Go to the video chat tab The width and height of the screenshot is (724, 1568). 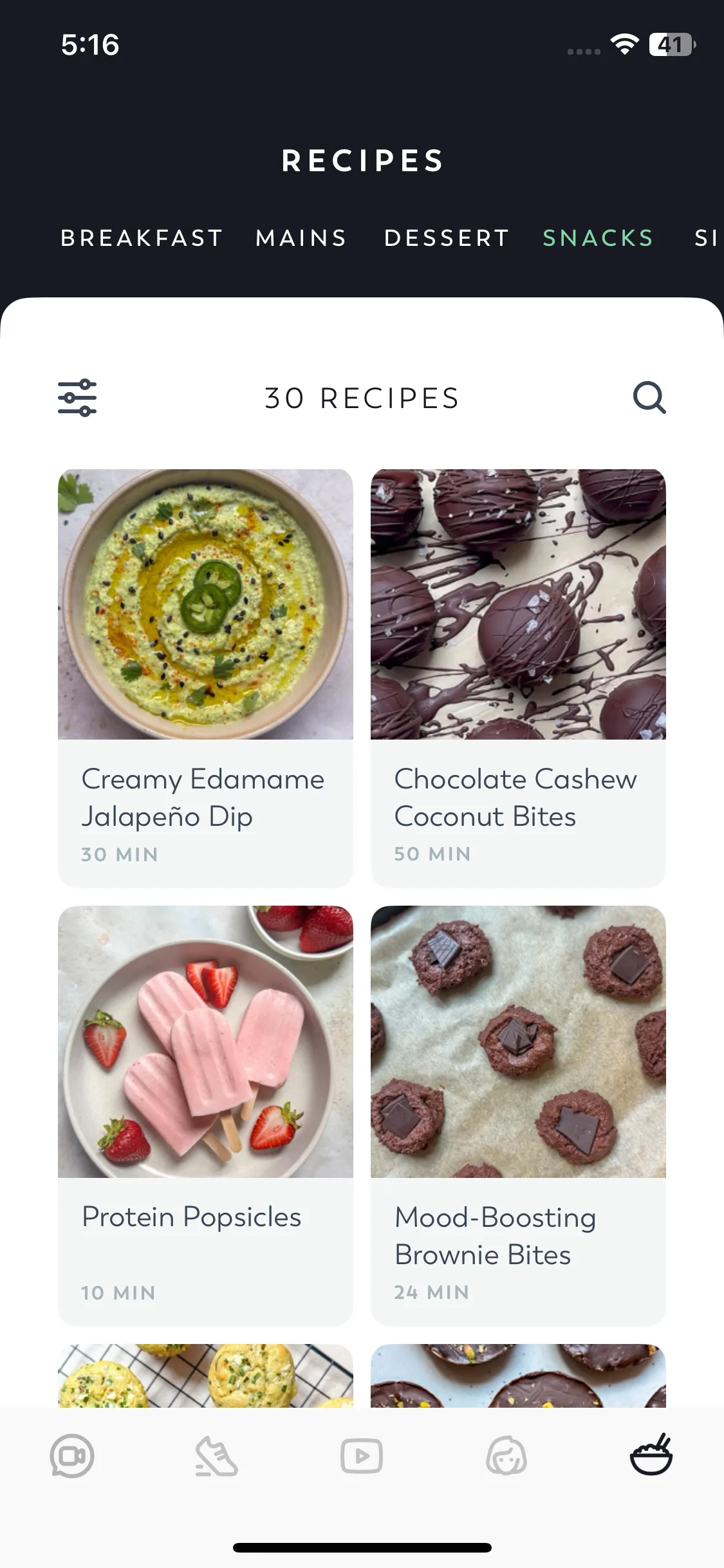pos(72,1456)
